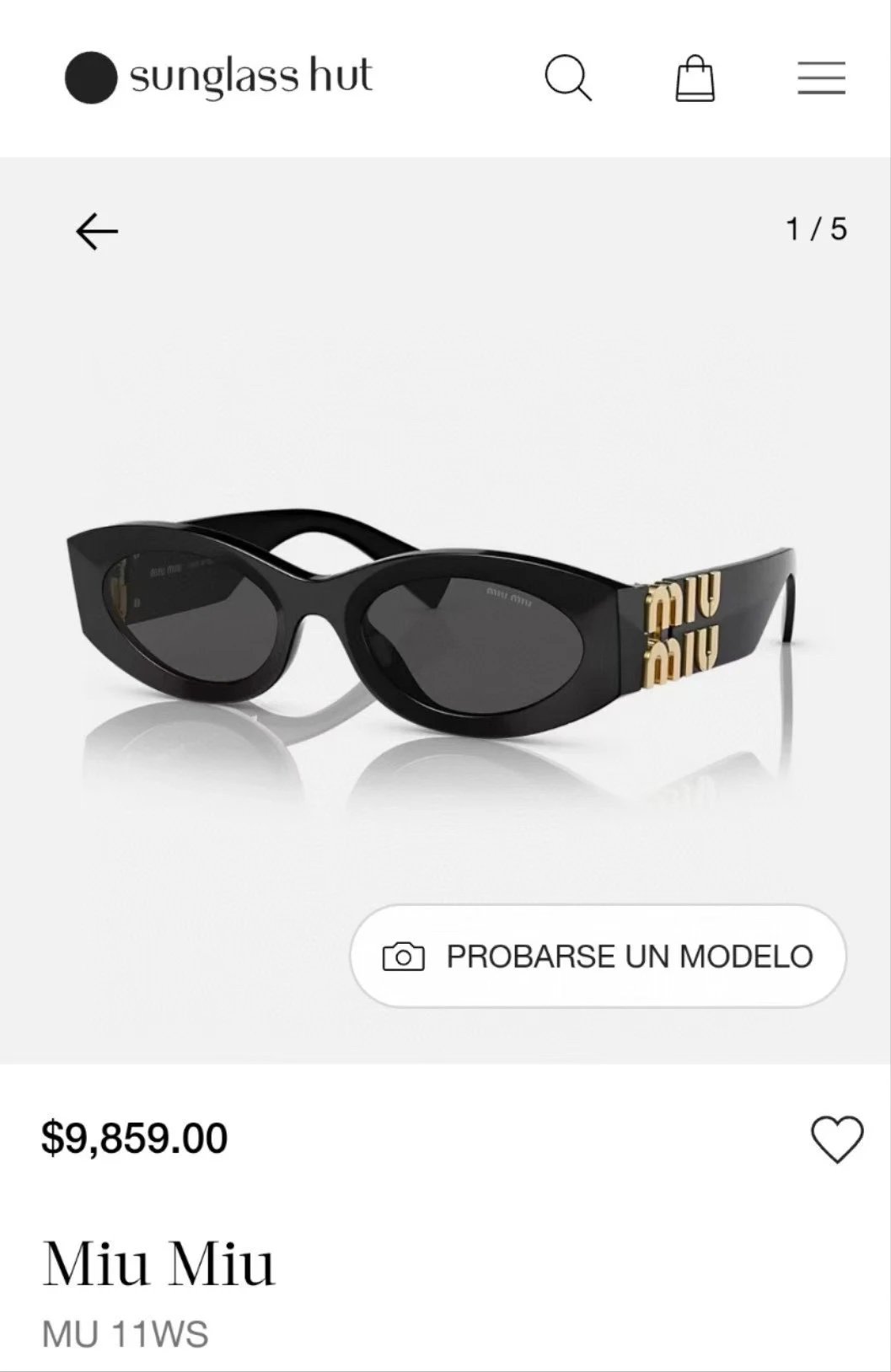Go back with the arrow icon
This screenshot has height=1372, width=891.
[x=97, y=231]
